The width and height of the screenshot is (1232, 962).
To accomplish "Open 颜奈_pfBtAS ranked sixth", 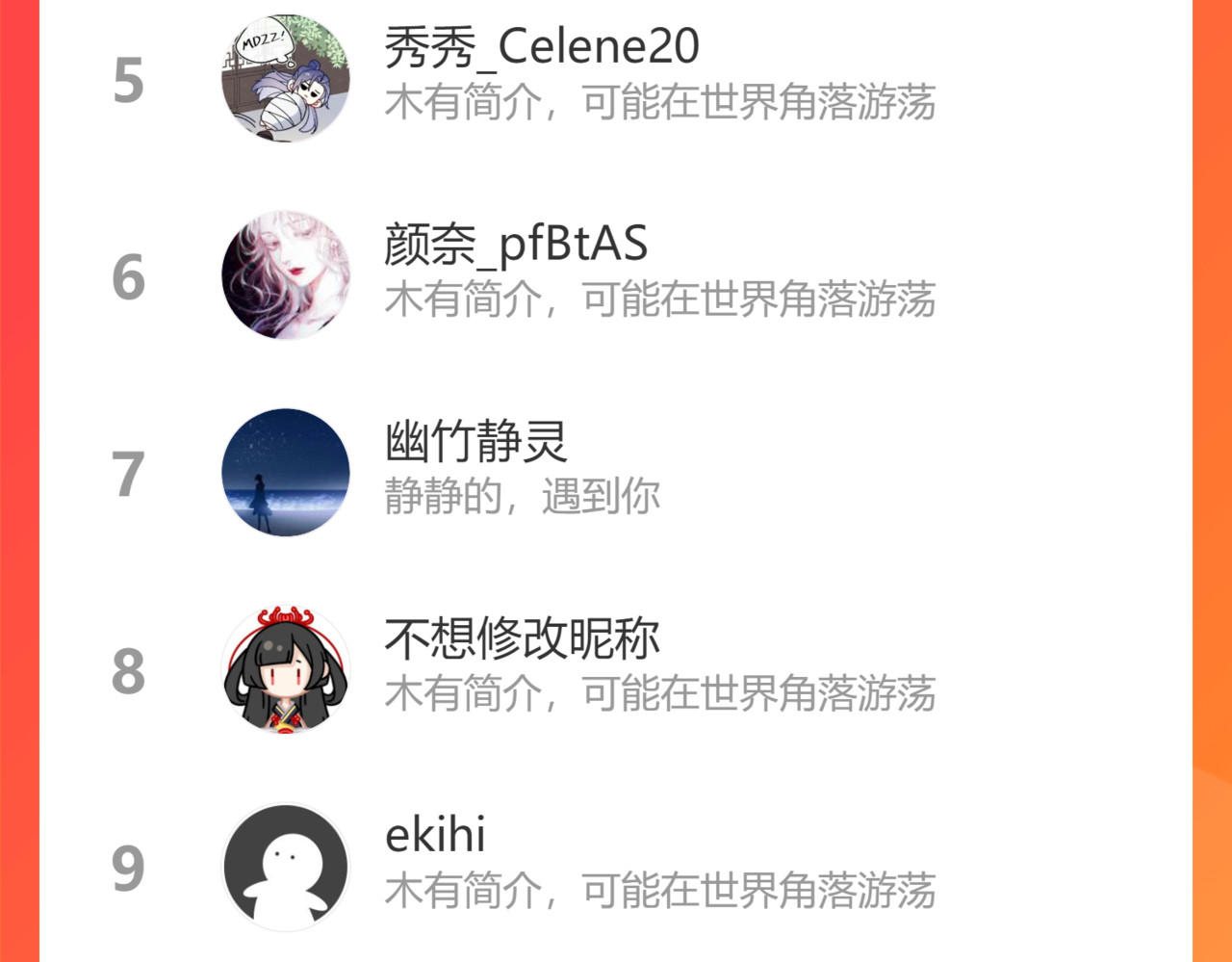I will (616, 275).
